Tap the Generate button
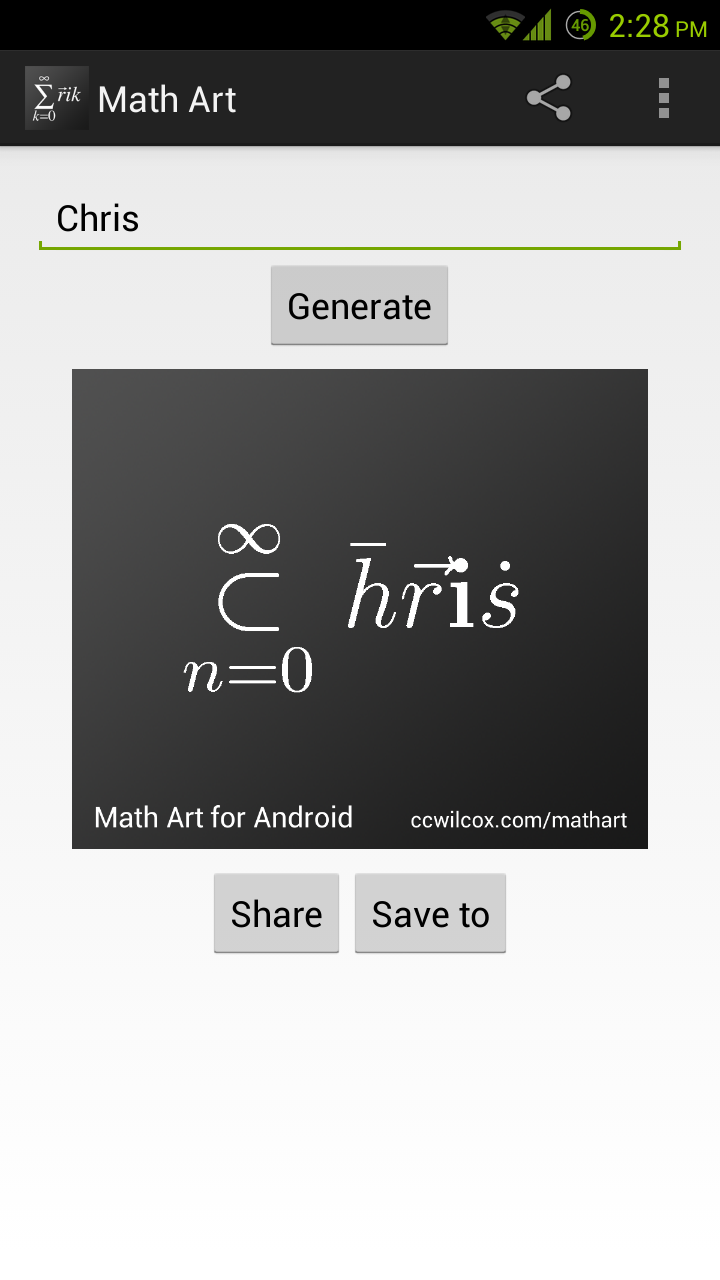720x1280 pixels. coord(359,306)
